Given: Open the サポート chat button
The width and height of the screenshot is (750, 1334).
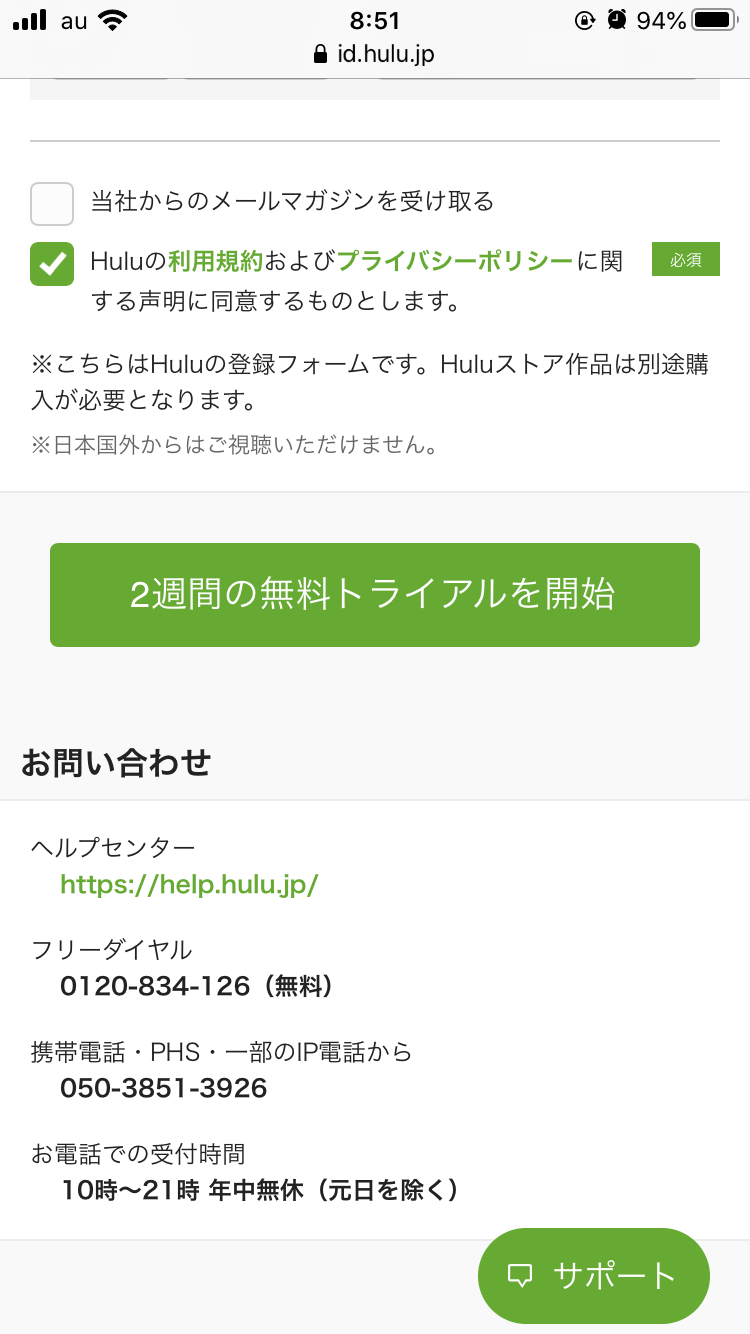Looking at the screenshot, I should [594, 1275].
